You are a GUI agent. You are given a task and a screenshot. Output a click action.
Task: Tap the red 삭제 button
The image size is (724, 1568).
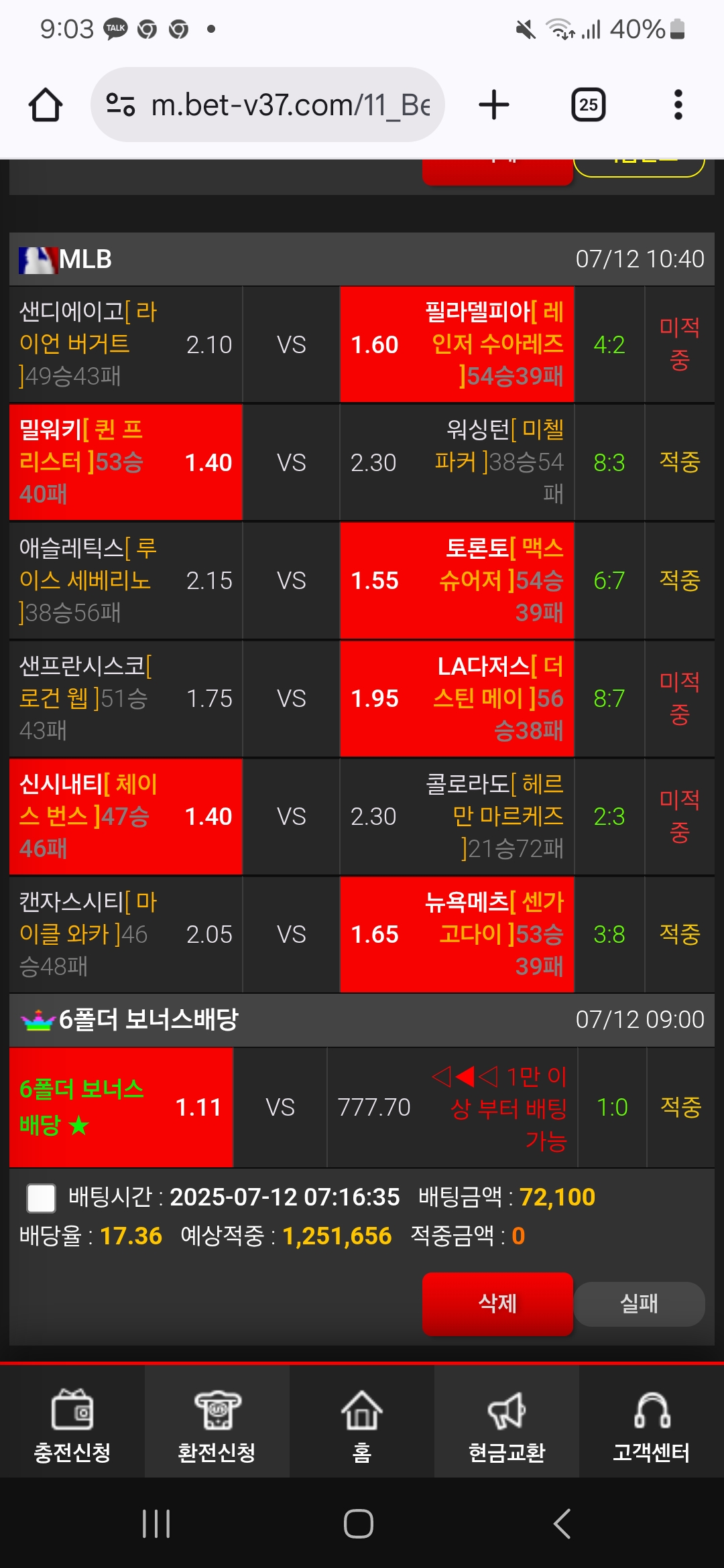pyautogui.click(x=497, y=1304)
